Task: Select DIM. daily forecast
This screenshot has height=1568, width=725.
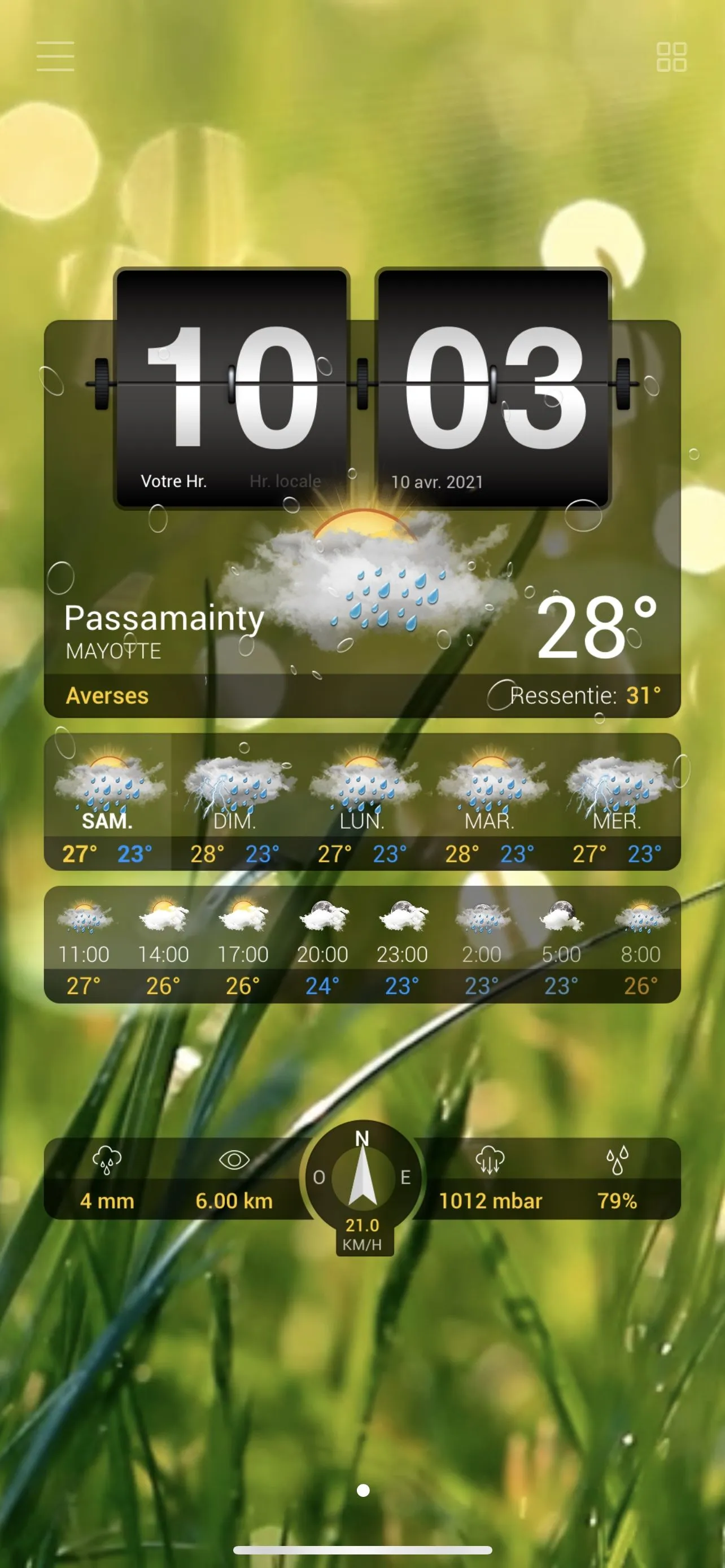Action: point(235,802)
